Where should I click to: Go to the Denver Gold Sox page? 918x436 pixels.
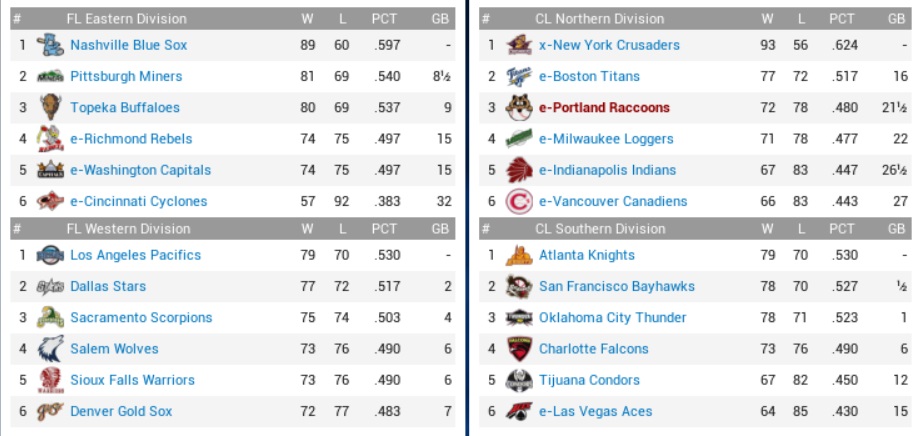click(121, 411)
